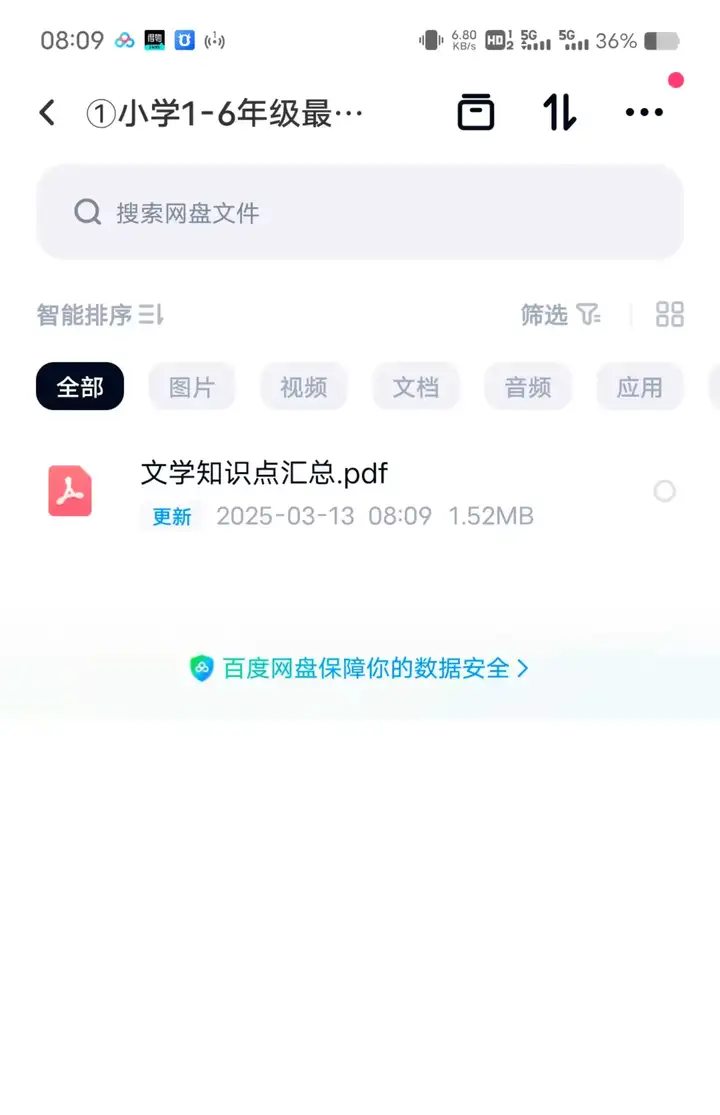720x1115 pixels.
Task: Toggle the 全部 filter chip
Action: tap(80, 387)
